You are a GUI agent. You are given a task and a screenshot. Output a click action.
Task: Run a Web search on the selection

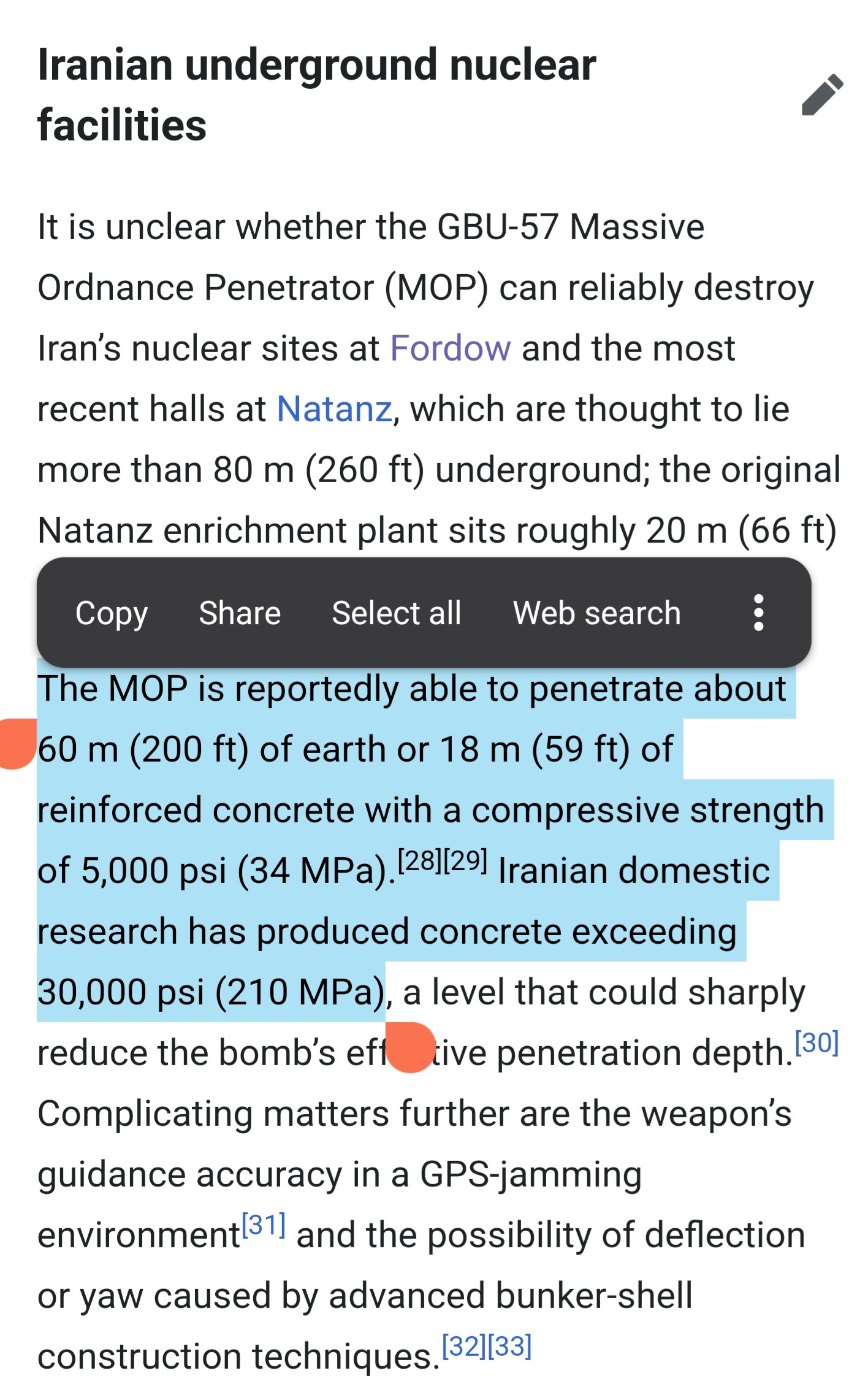[x=596, y=613]
